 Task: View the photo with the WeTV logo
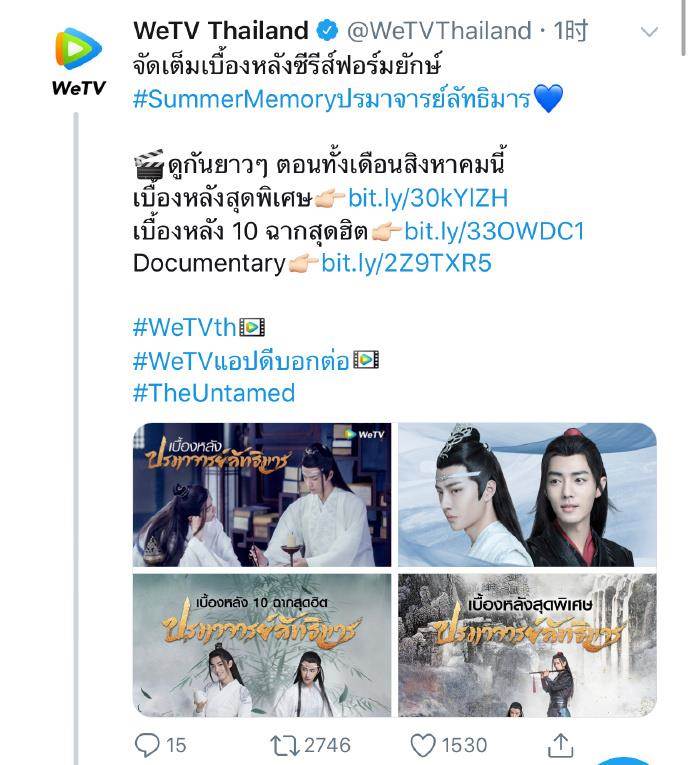[x=263, y=495]
